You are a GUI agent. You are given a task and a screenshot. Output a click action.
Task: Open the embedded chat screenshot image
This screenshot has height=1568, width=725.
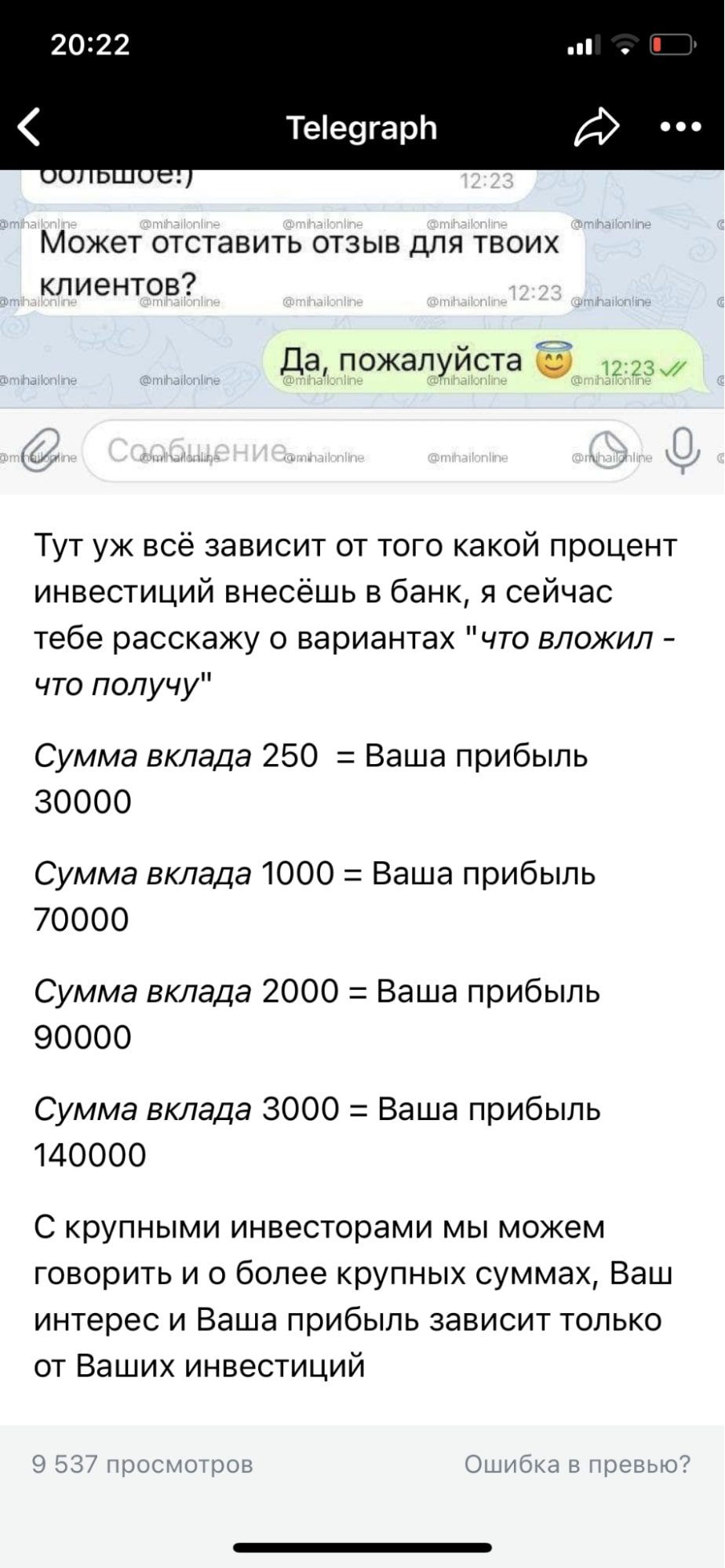click(362, 332)
